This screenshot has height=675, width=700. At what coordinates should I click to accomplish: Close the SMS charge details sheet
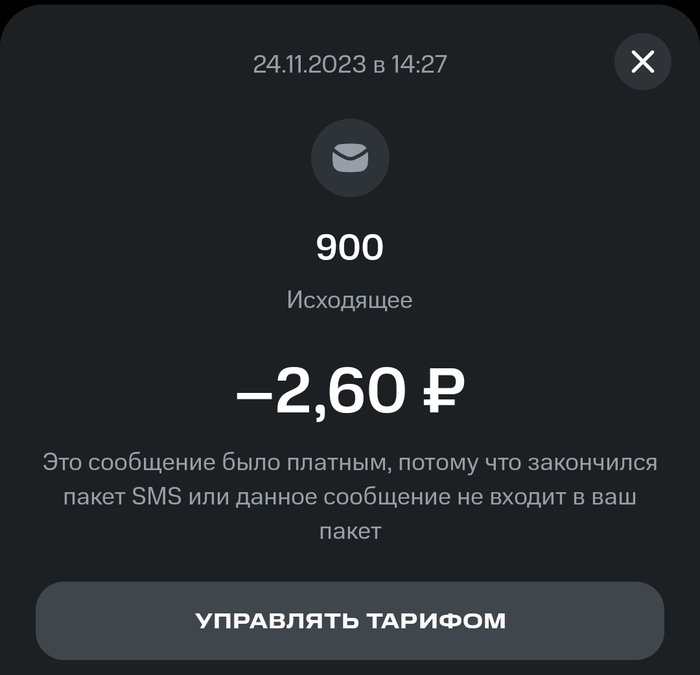click(642, 62)
